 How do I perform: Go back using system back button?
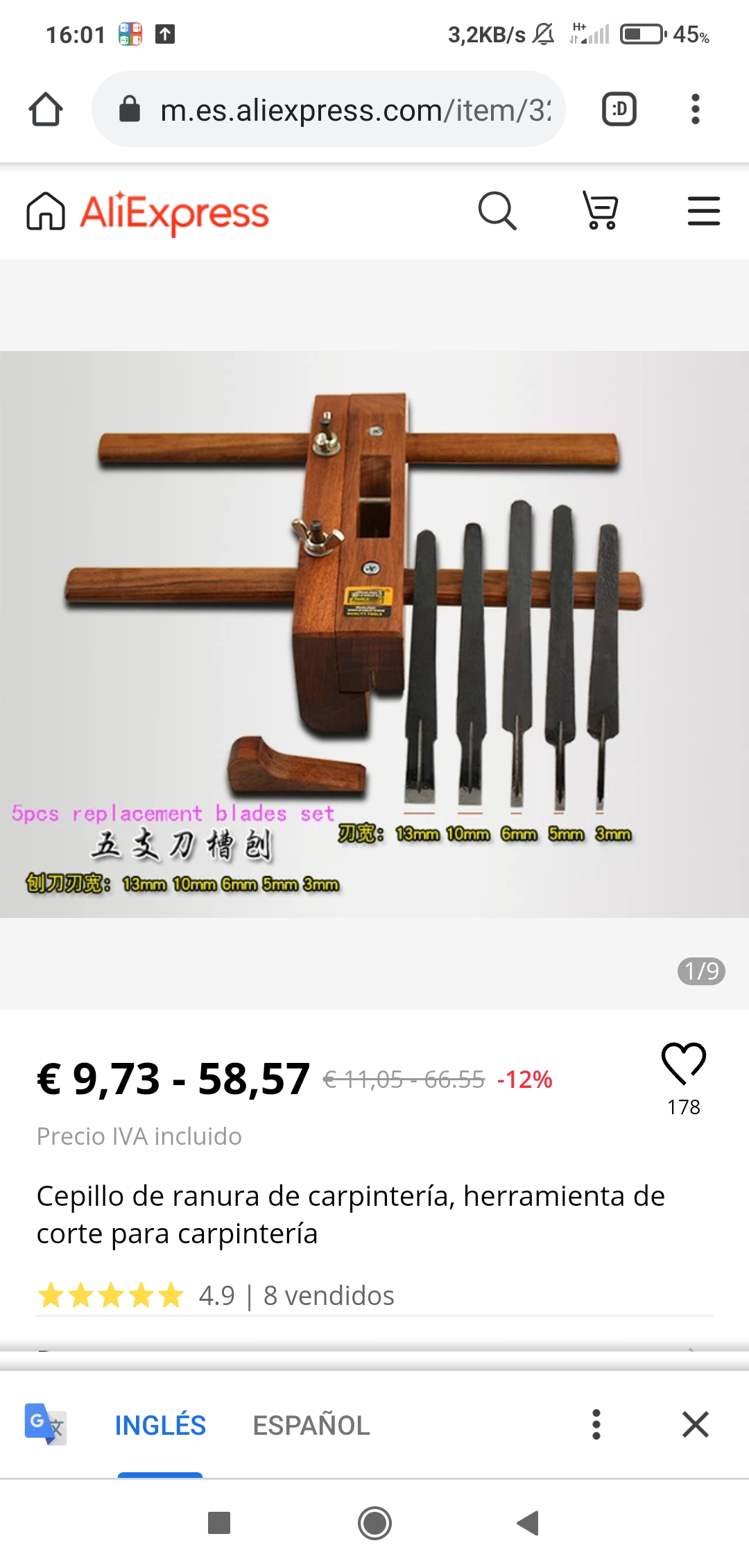(x=528, y=1524)
